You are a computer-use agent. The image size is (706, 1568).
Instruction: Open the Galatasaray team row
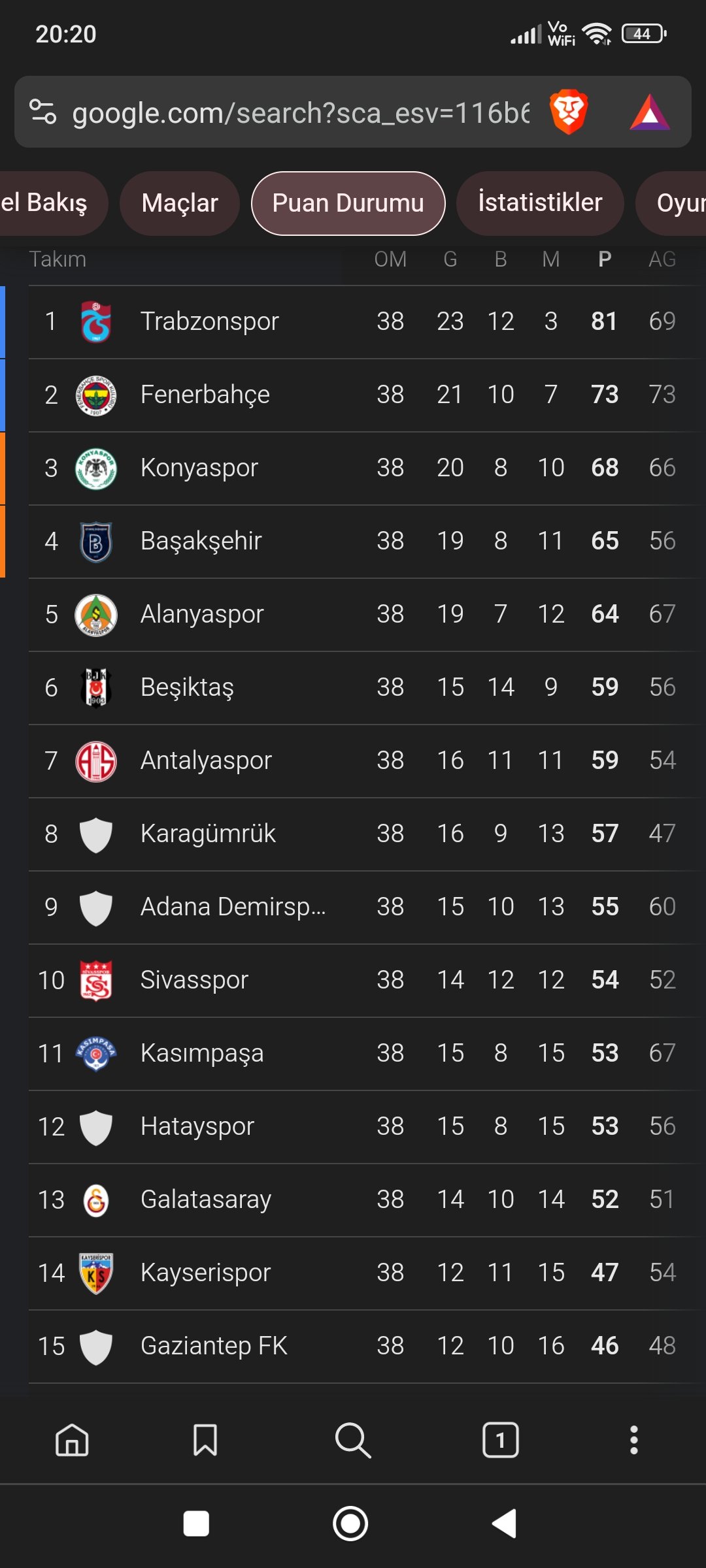point(205,1200)
